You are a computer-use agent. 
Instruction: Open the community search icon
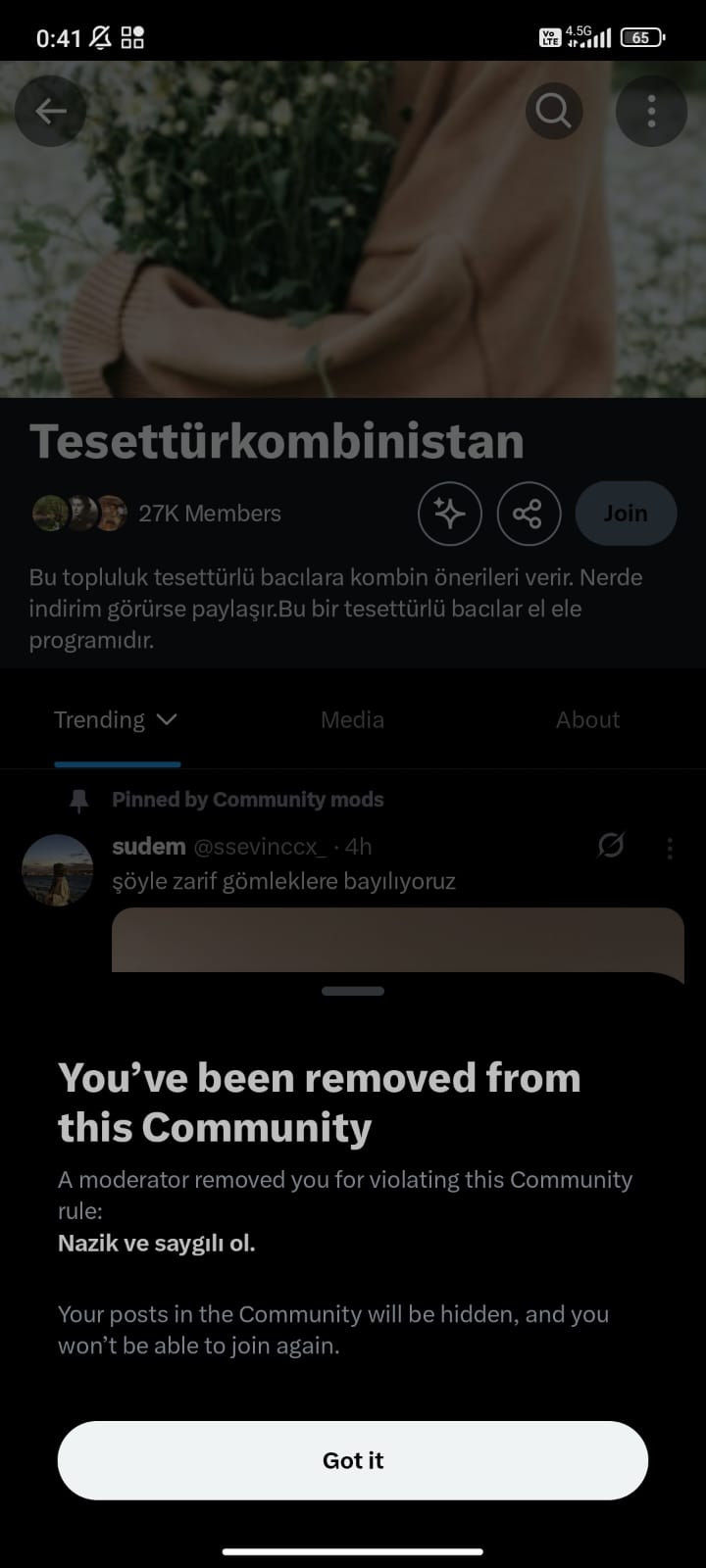point(554,112)
